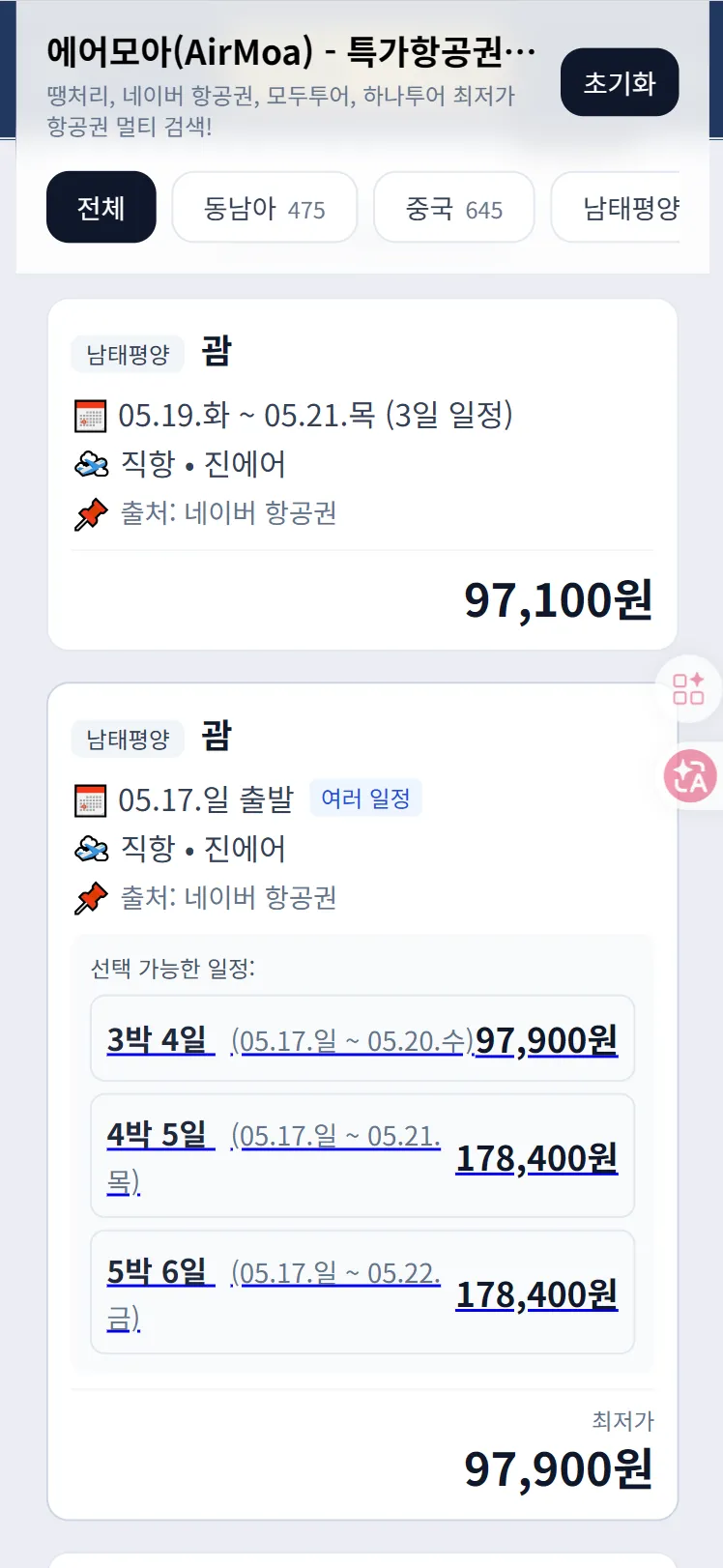The width and height of the screenshot is (723, 1568).
Task: Pick the 5박 6일 schedule ending 05.22
Action: pyautogui.click(x=362, y=1292)
